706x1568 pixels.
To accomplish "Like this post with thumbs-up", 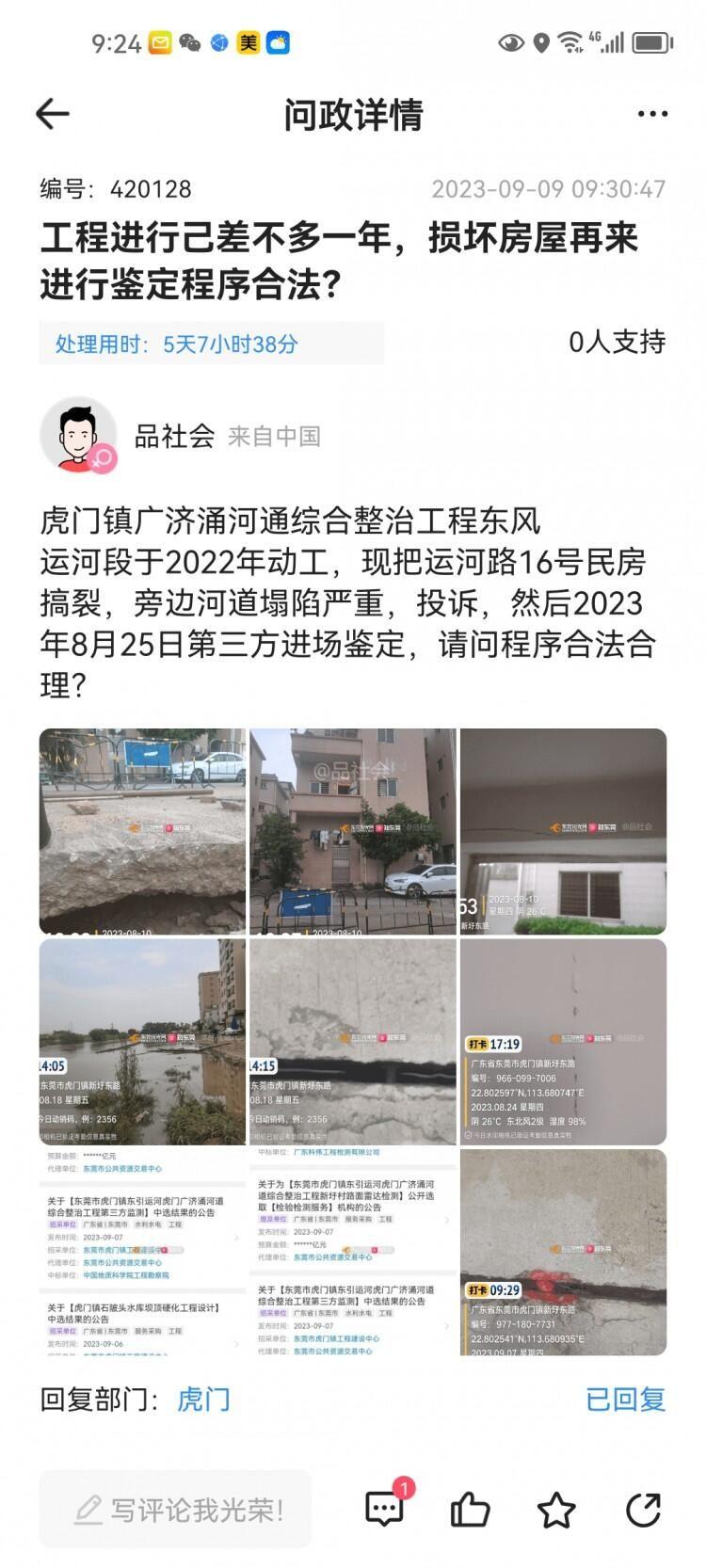I will pyautogui.click(x=470, y=1510).
